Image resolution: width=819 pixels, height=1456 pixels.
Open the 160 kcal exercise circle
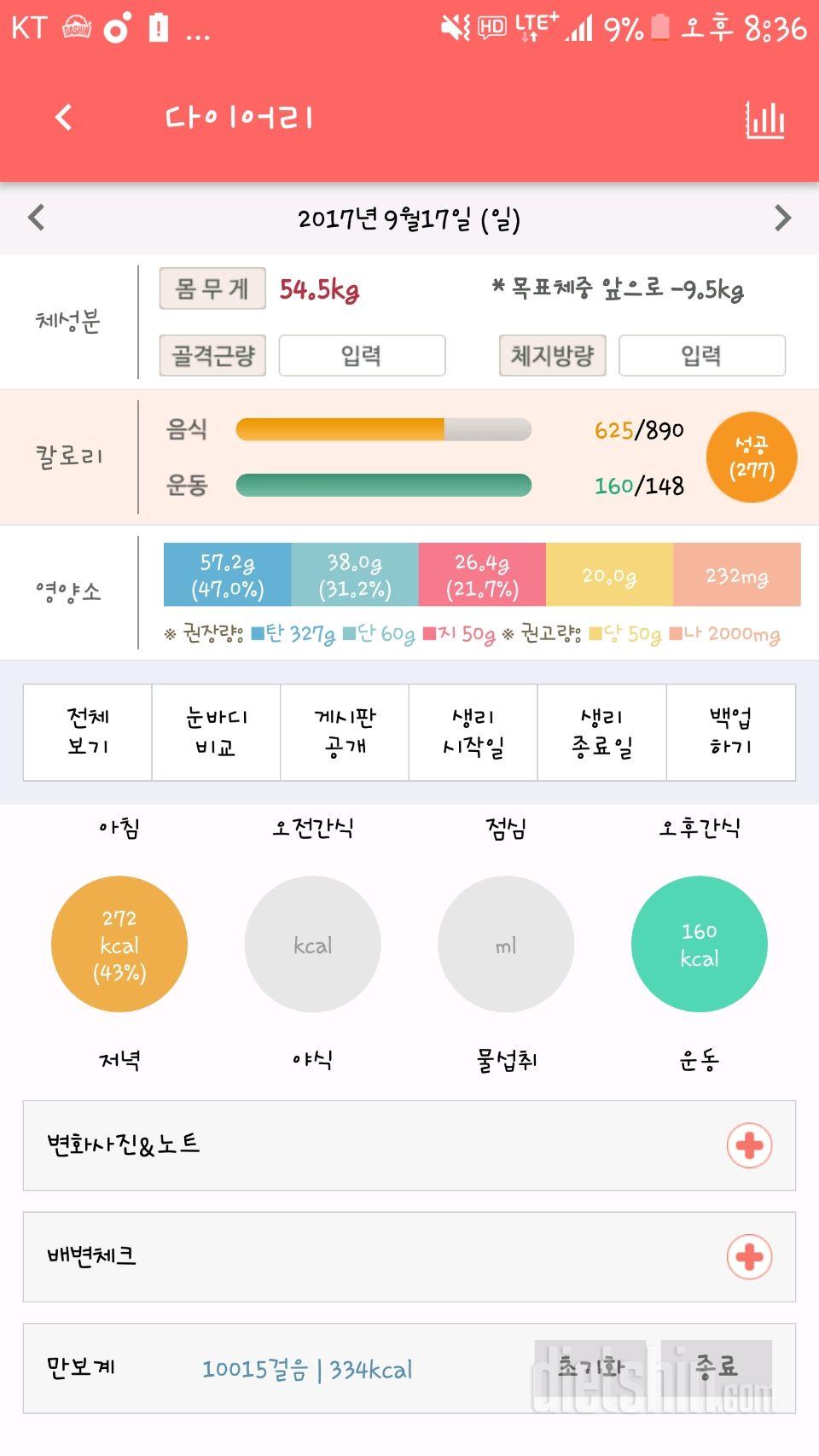click(x=699, y=945)
